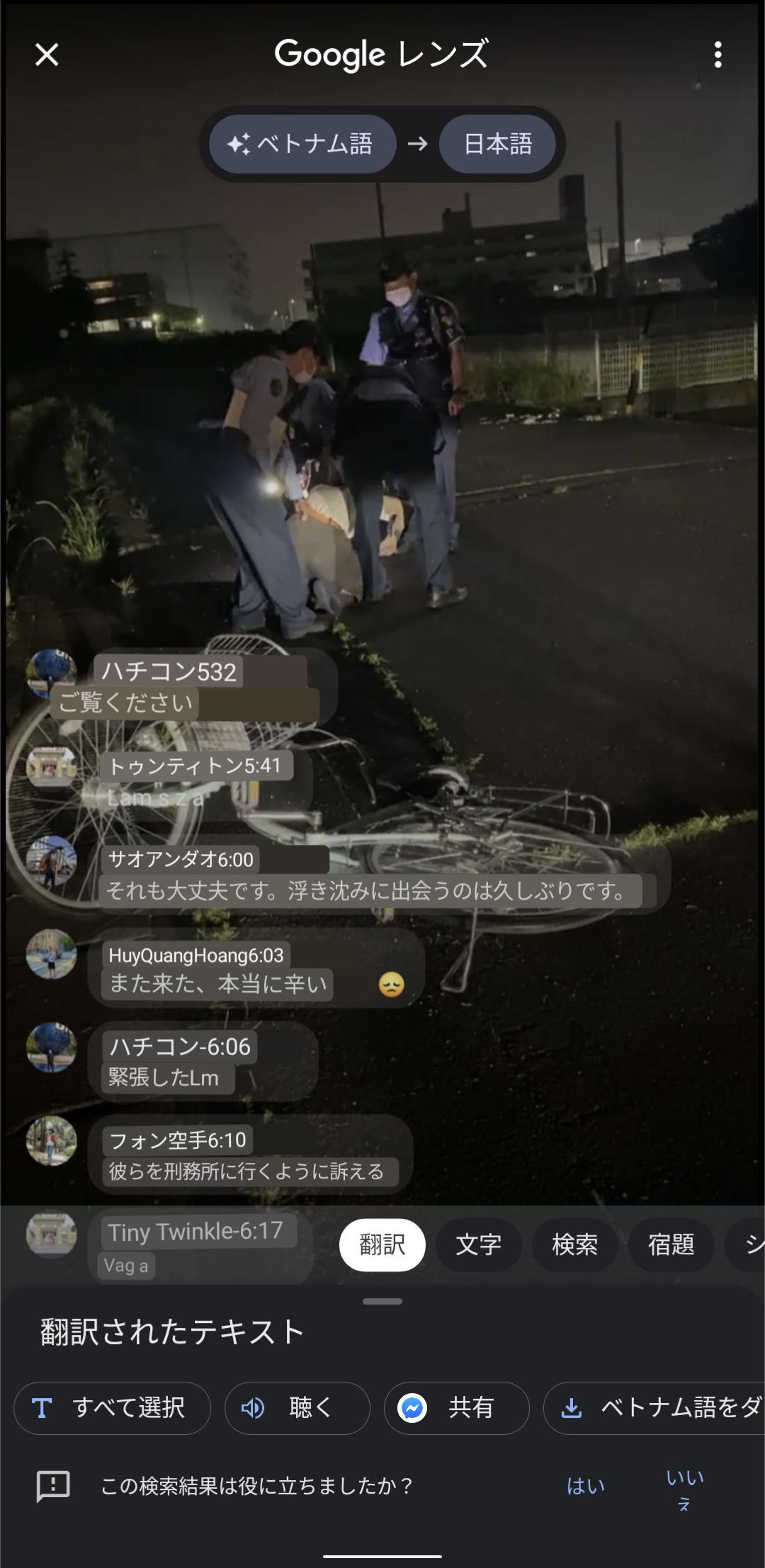Open the feedback report icon
The width and height of the screenshot is (765, 1568).
53,1486
